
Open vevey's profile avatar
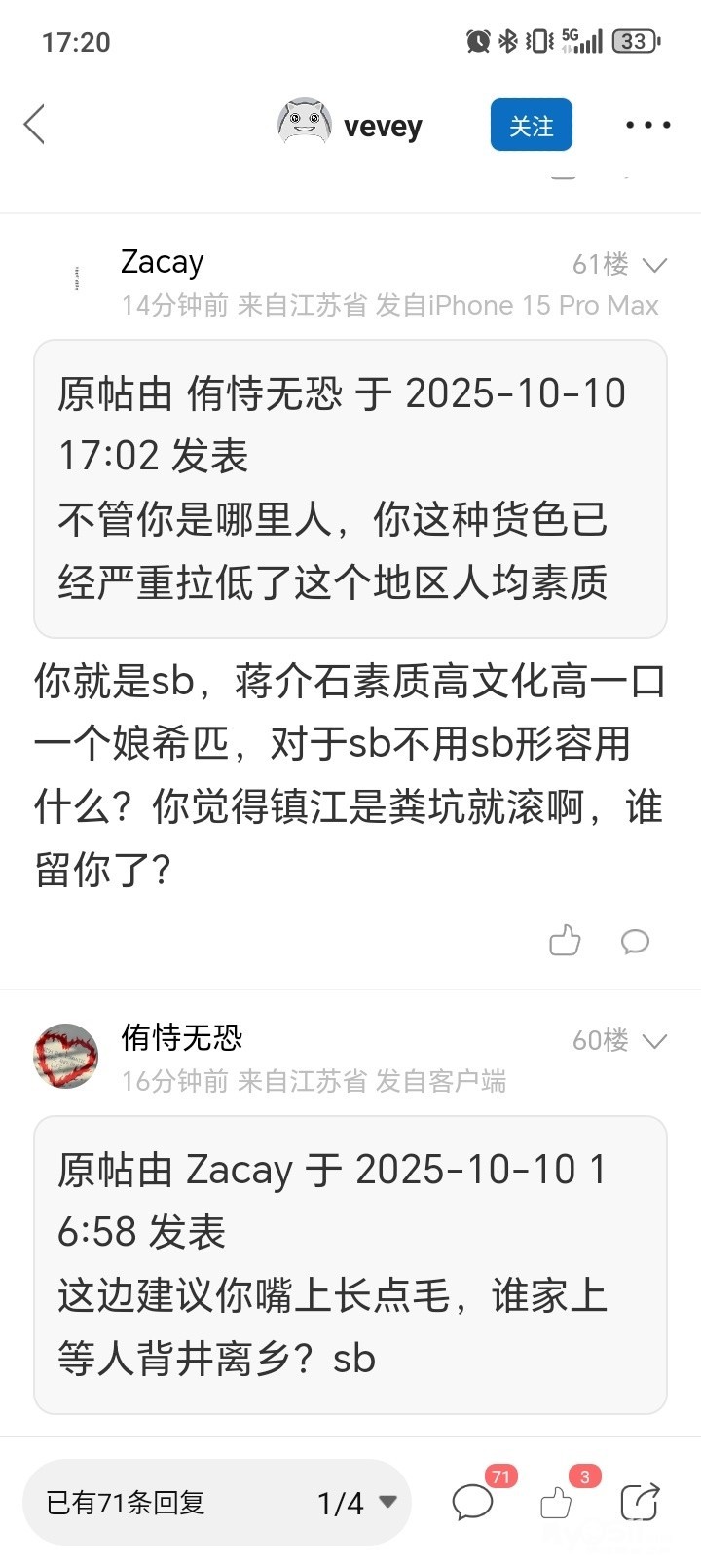click(304, 124)
